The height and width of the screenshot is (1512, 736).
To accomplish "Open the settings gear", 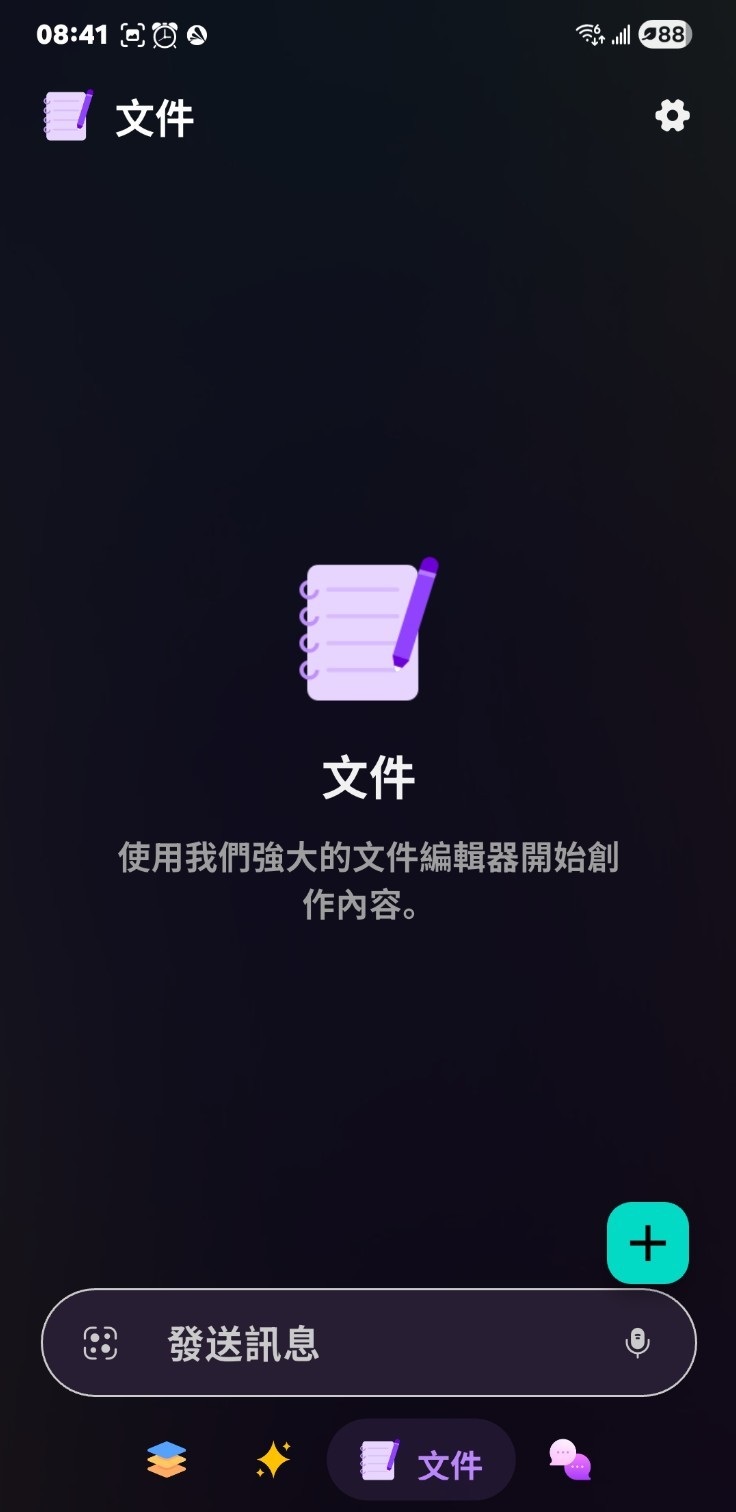I will 672,116.
